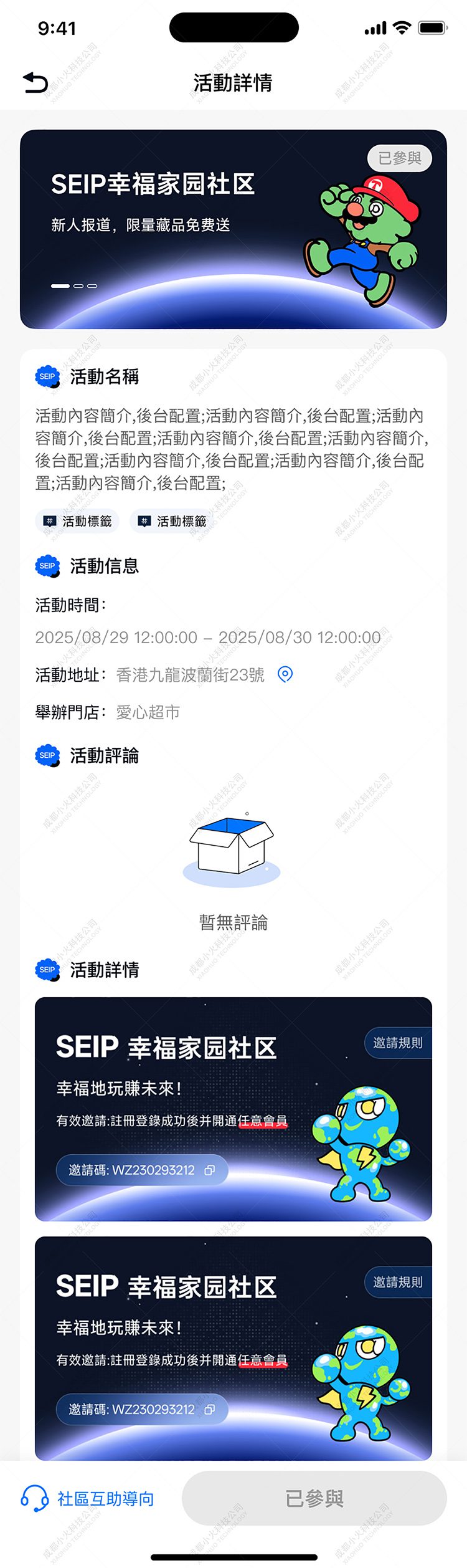Select the first 活動標籤 tag chip

(78, 521)
